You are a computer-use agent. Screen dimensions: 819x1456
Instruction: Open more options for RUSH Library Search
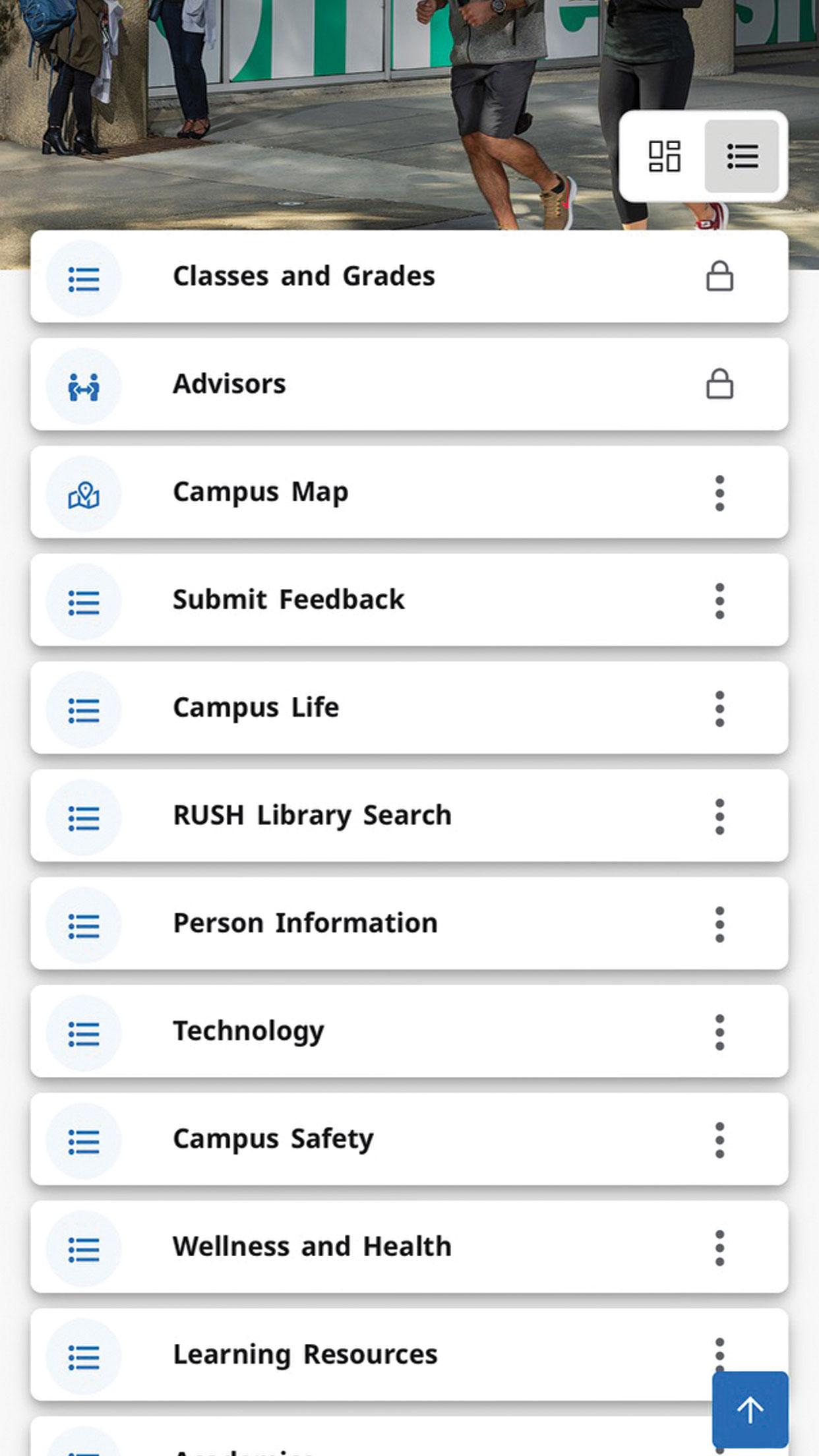coord(719,816)
